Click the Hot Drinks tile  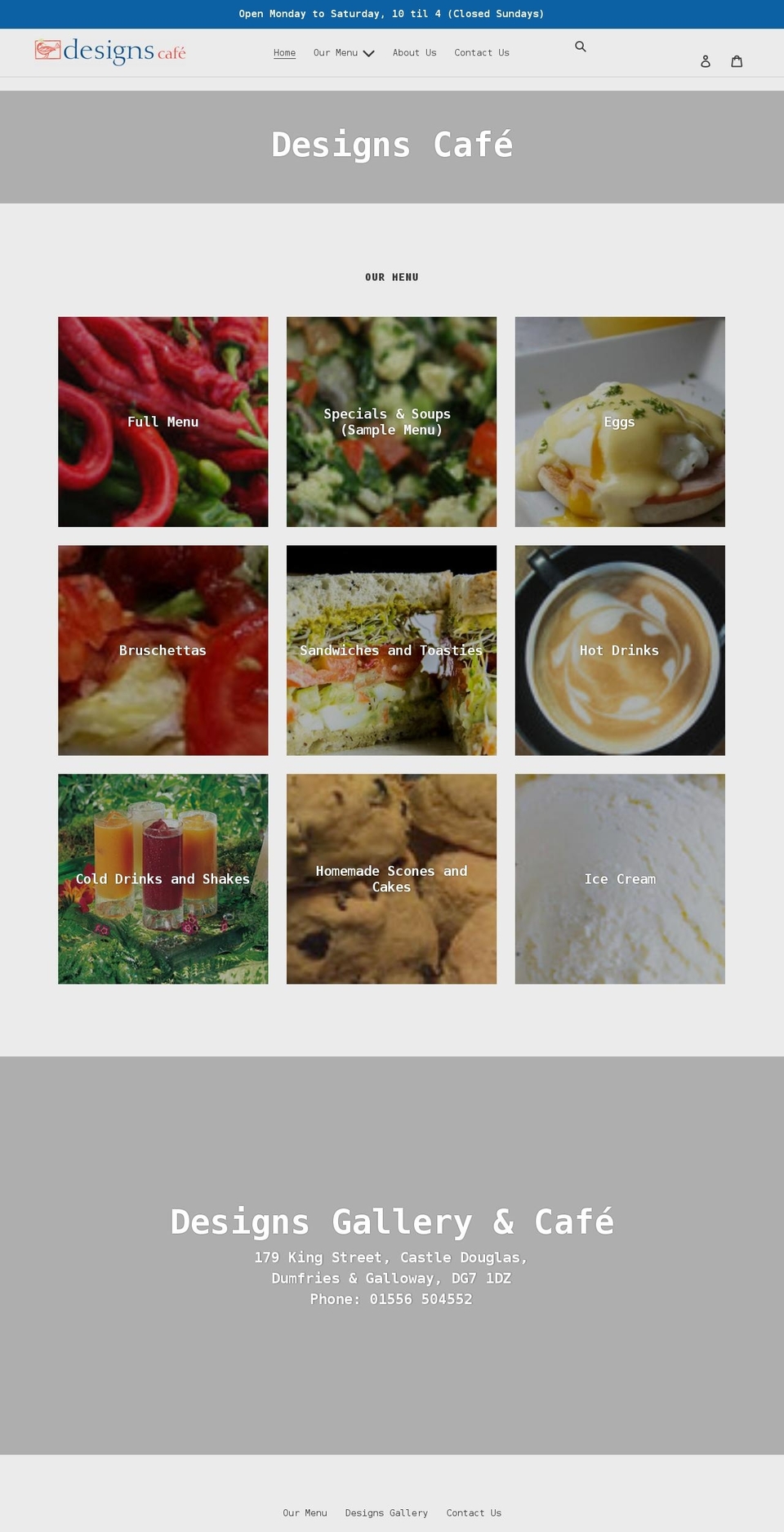[619, 650]
